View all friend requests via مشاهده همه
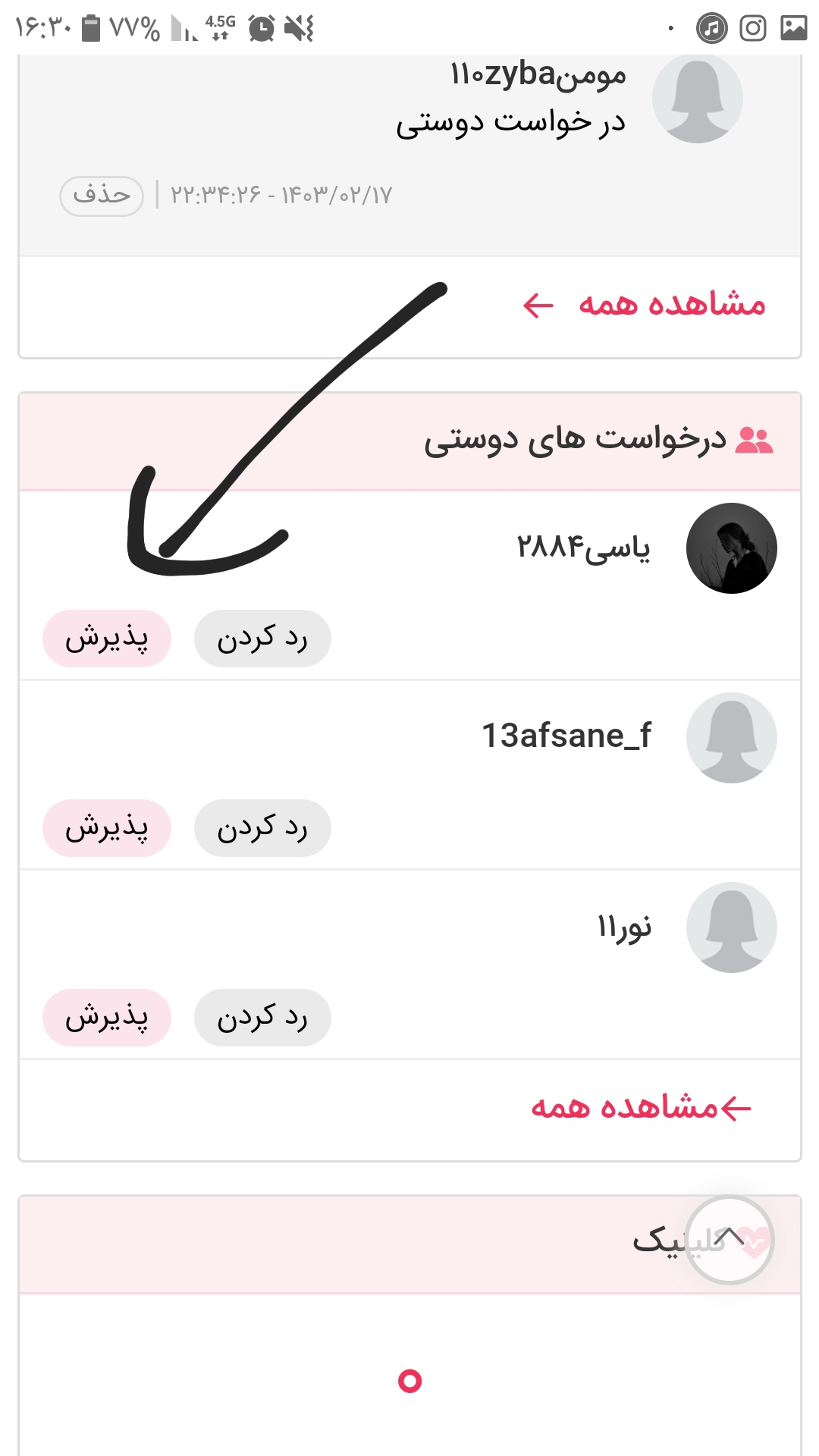Viewport: 819px width, 1456px height. coord(641,1108)
